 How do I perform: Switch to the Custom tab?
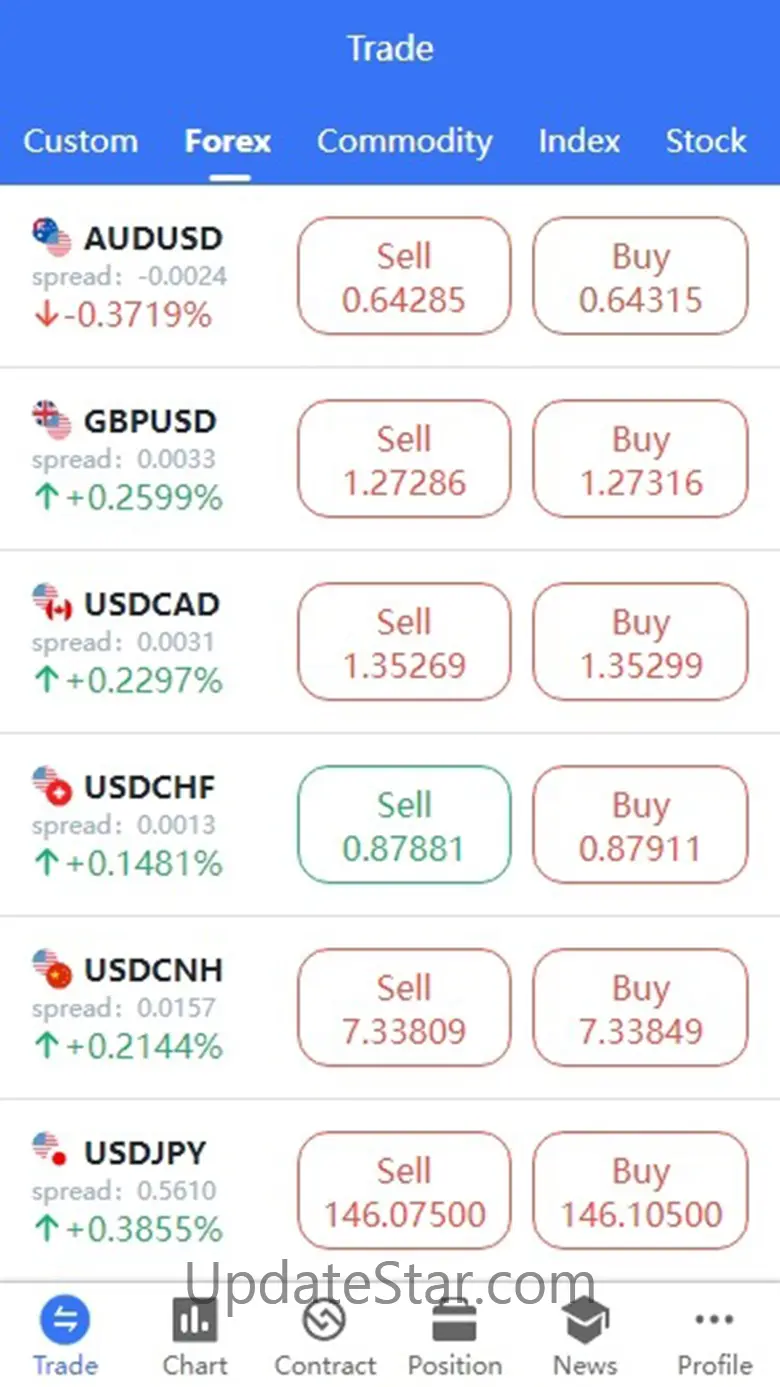[80, 141]
